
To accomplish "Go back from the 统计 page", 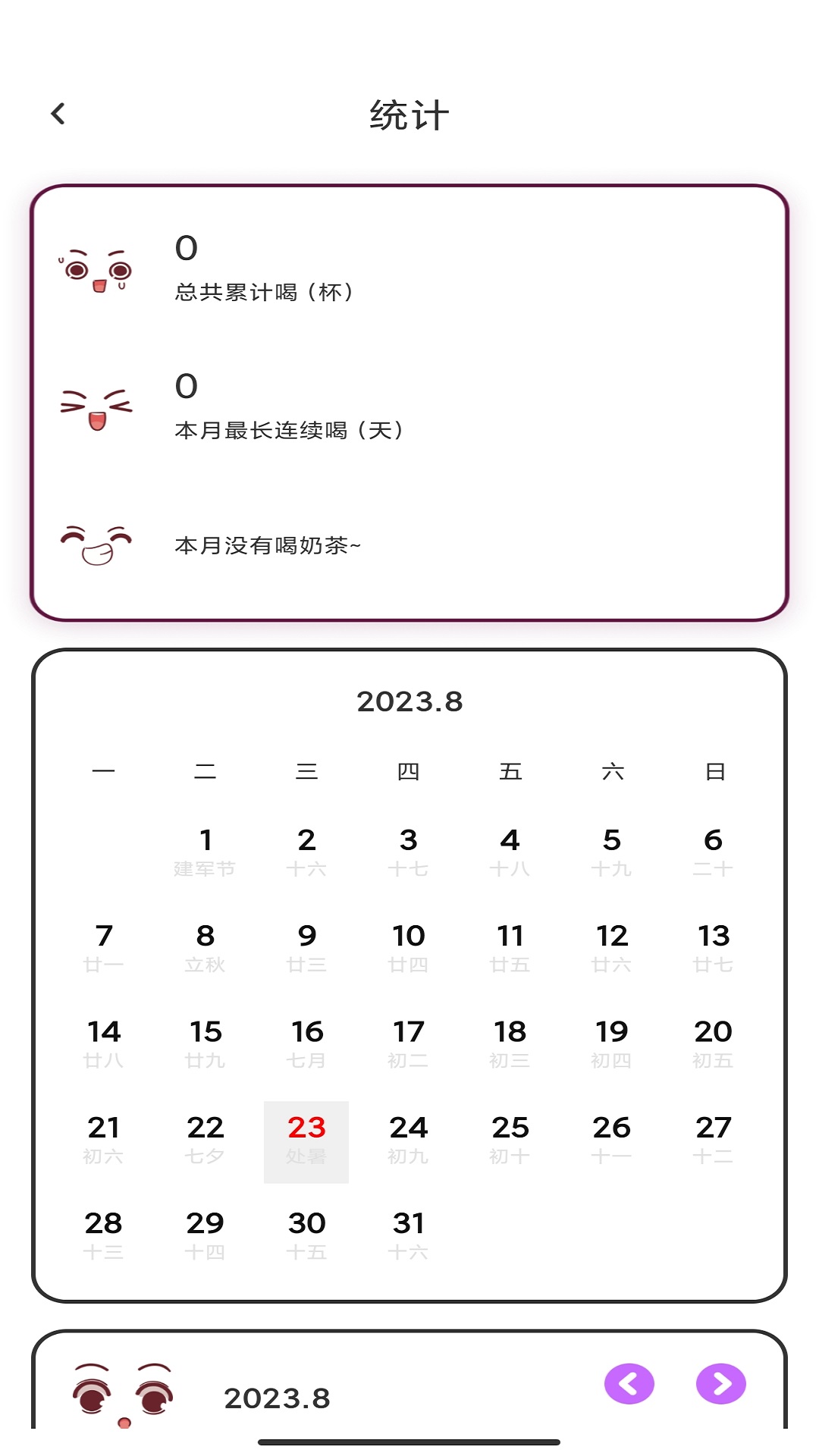I will tap(58, 115).
